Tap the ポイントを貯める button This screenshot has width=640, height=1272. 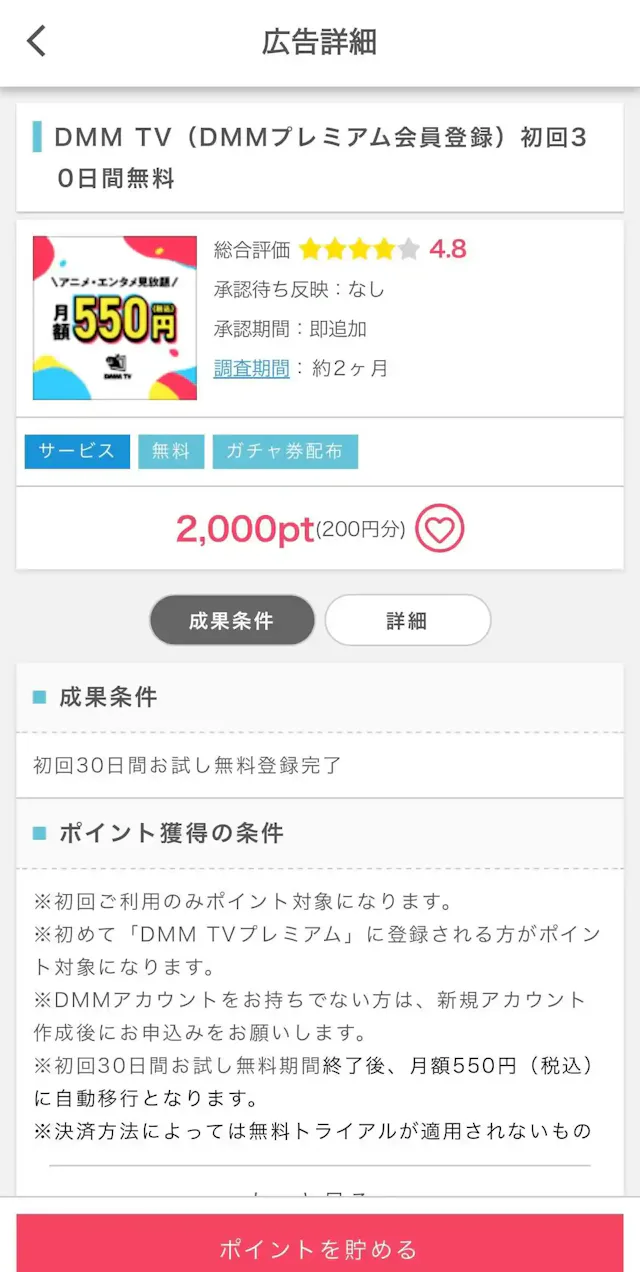tap(319, 1248)
